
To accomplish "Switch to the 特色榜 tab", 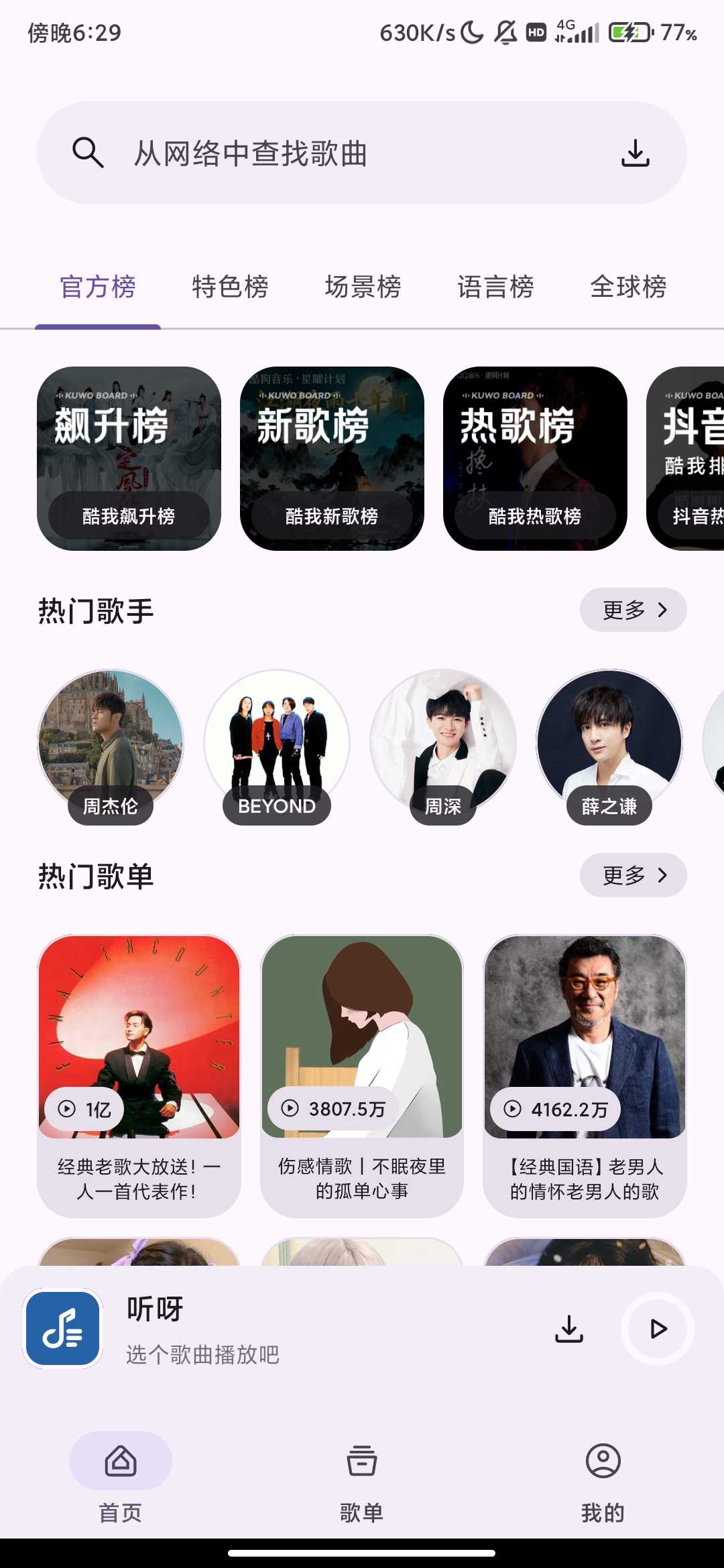I will point(230,287).
